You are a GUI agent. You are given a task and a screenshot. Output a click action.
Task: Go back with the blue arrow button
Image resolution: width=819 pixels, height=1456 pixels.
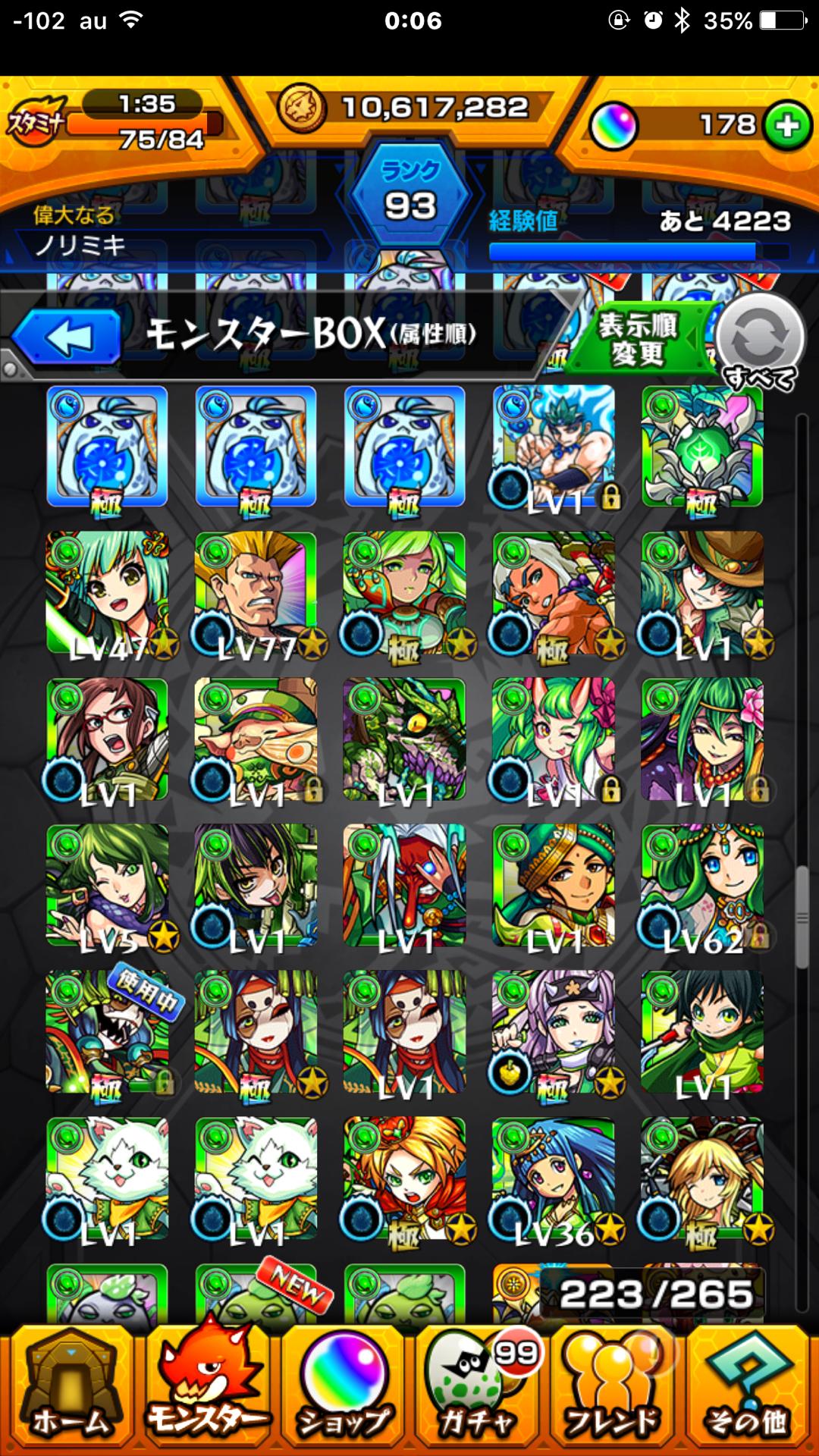pyautogui.click(x=67, y=337)
